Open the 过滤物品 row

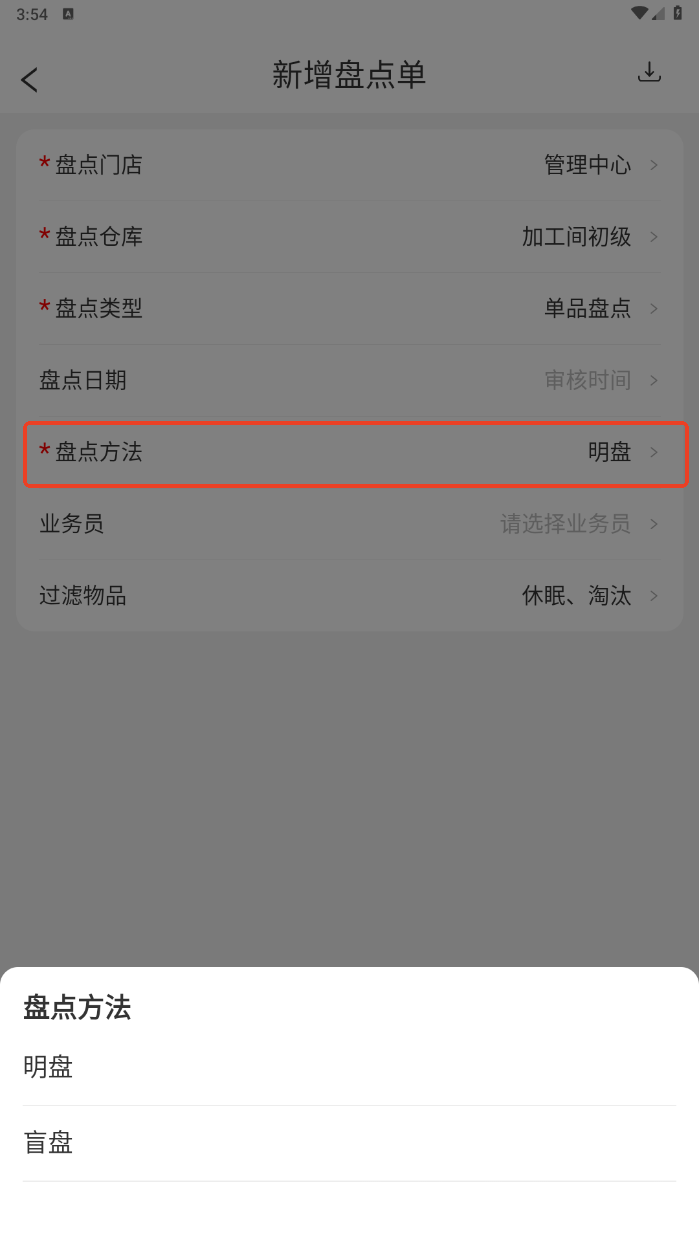(349, 596)
